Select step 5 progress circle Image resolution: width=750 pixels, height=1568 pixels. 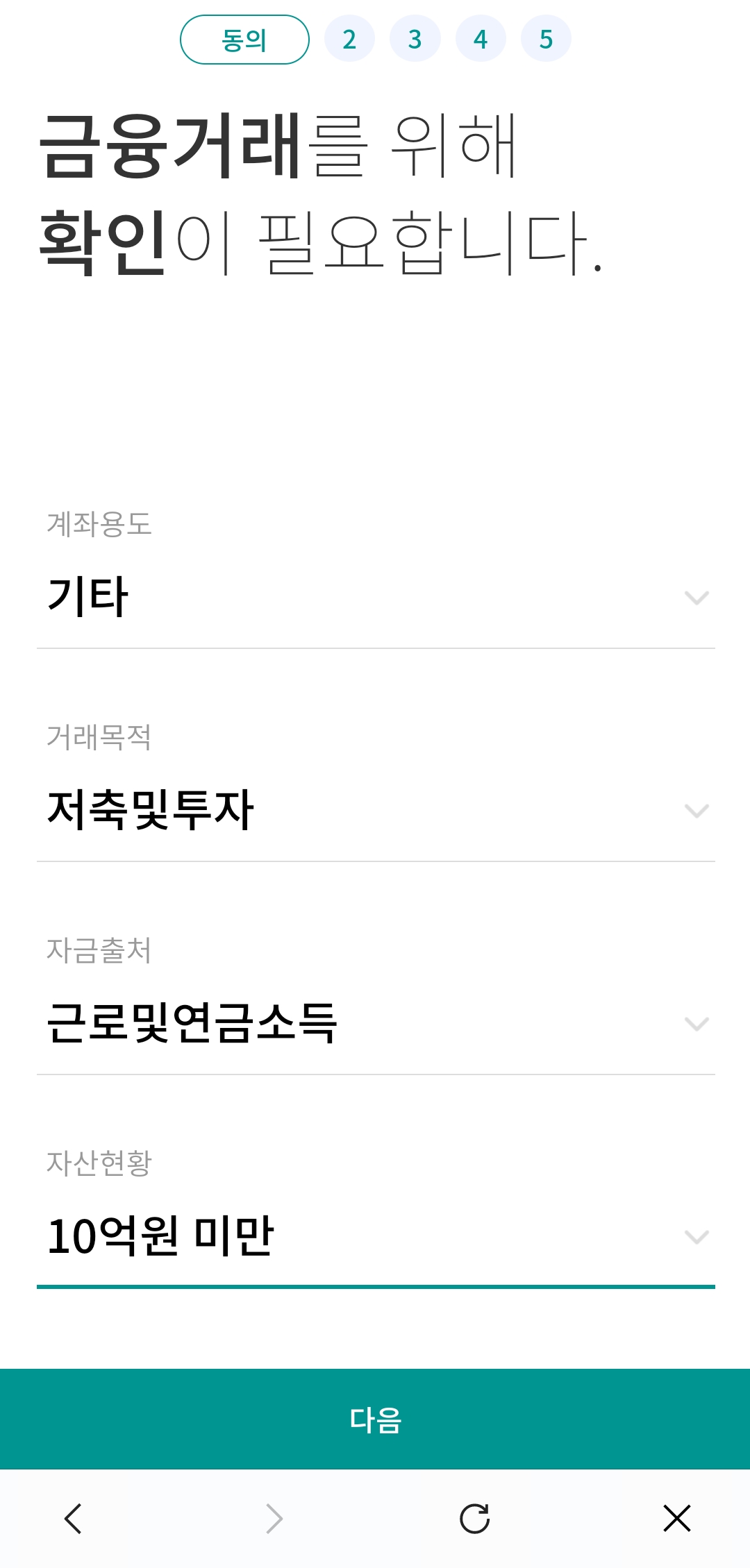[546, 39]
